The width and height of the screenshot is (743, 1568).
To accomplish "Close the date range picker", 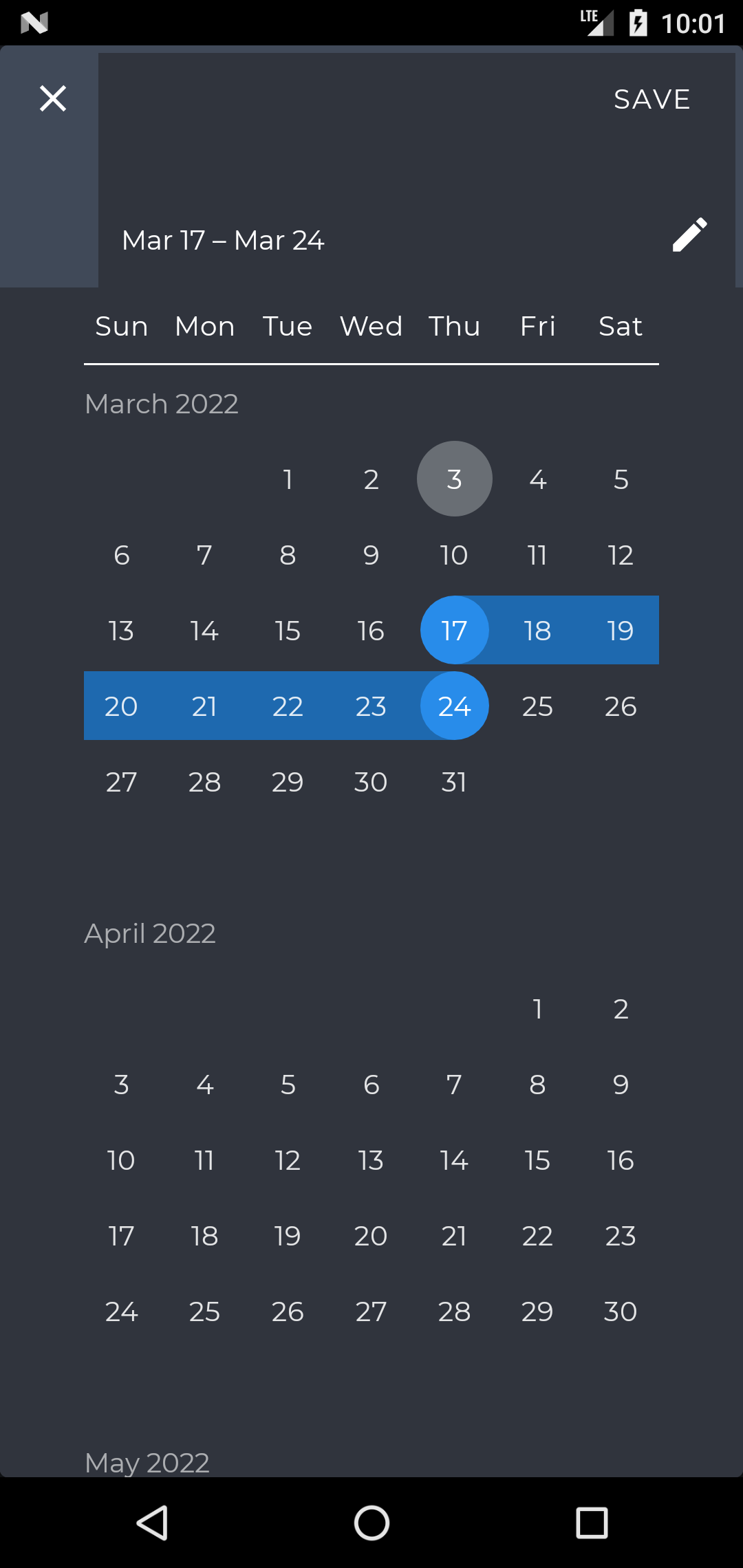I will coord(53,98).
